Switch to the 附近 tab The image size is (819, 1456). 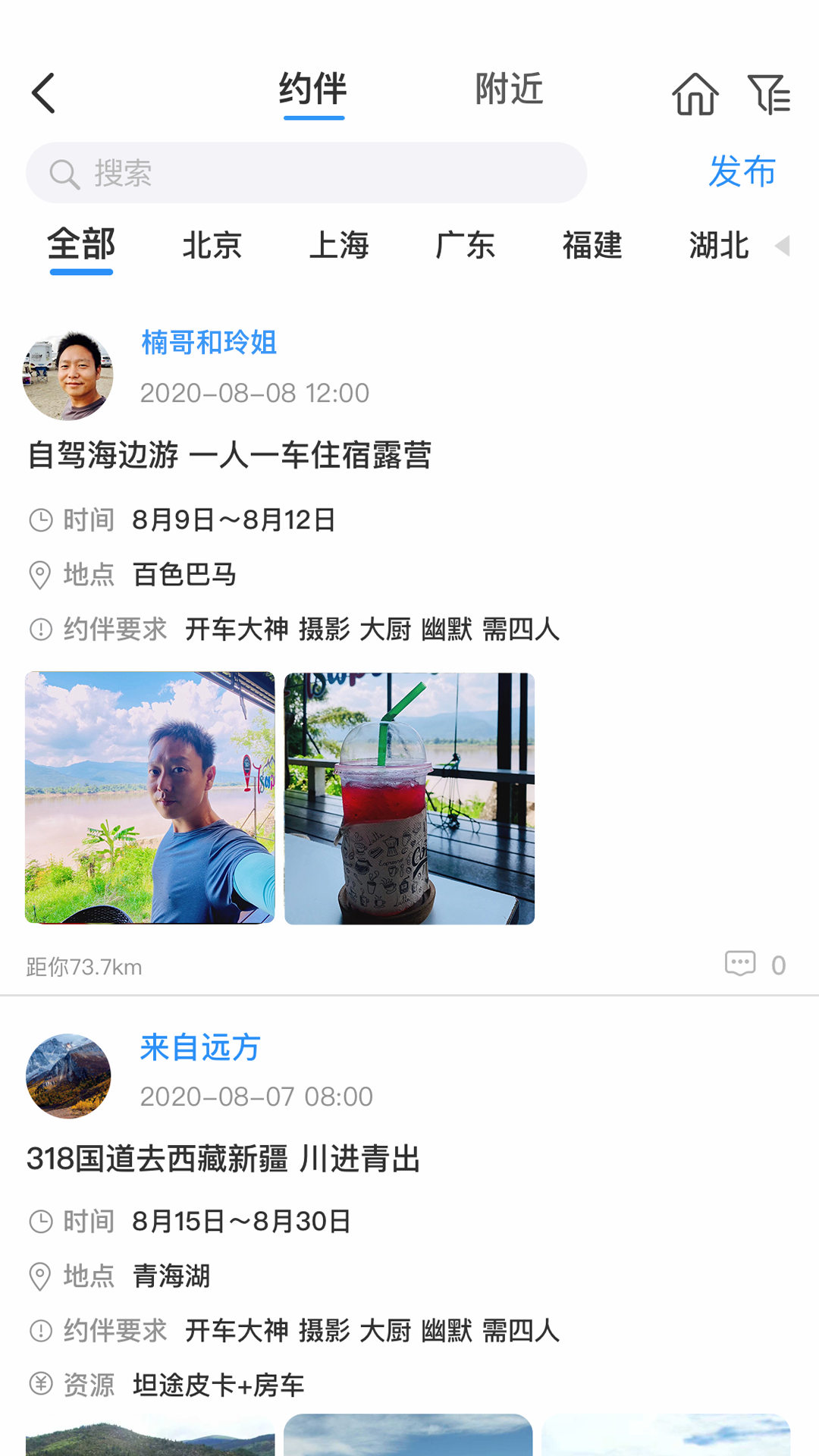[x=510, y=89]
